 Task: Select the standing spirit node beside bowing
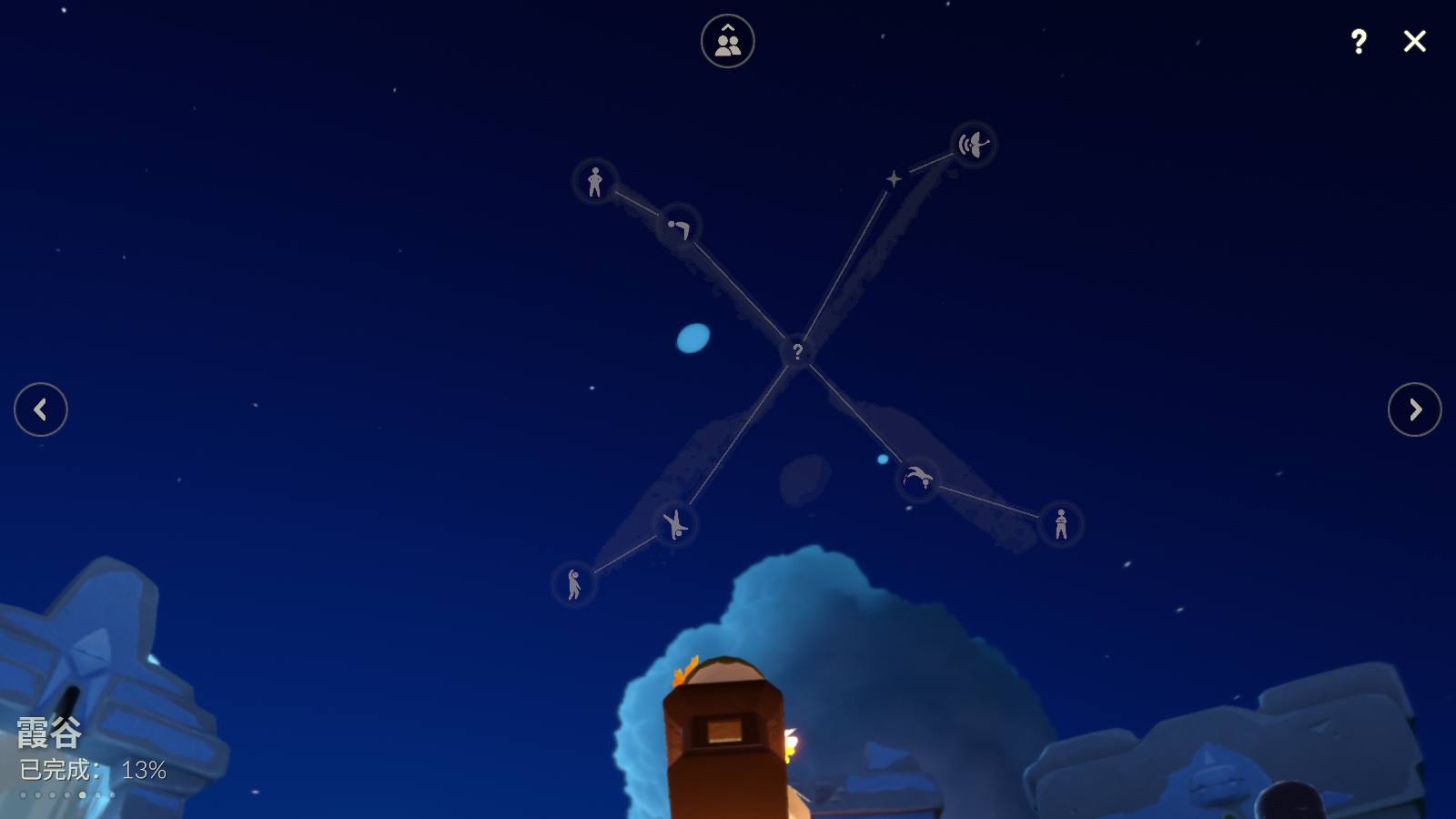coord(595,181)
